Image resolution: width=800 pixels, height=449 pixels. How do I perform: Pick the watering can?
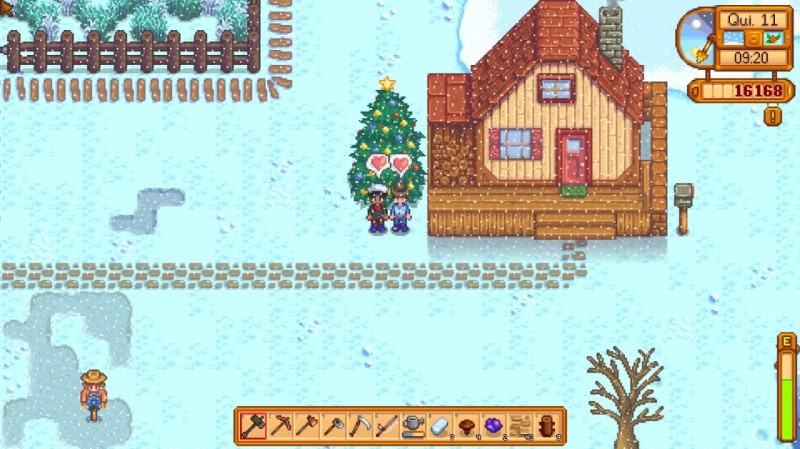413,426
